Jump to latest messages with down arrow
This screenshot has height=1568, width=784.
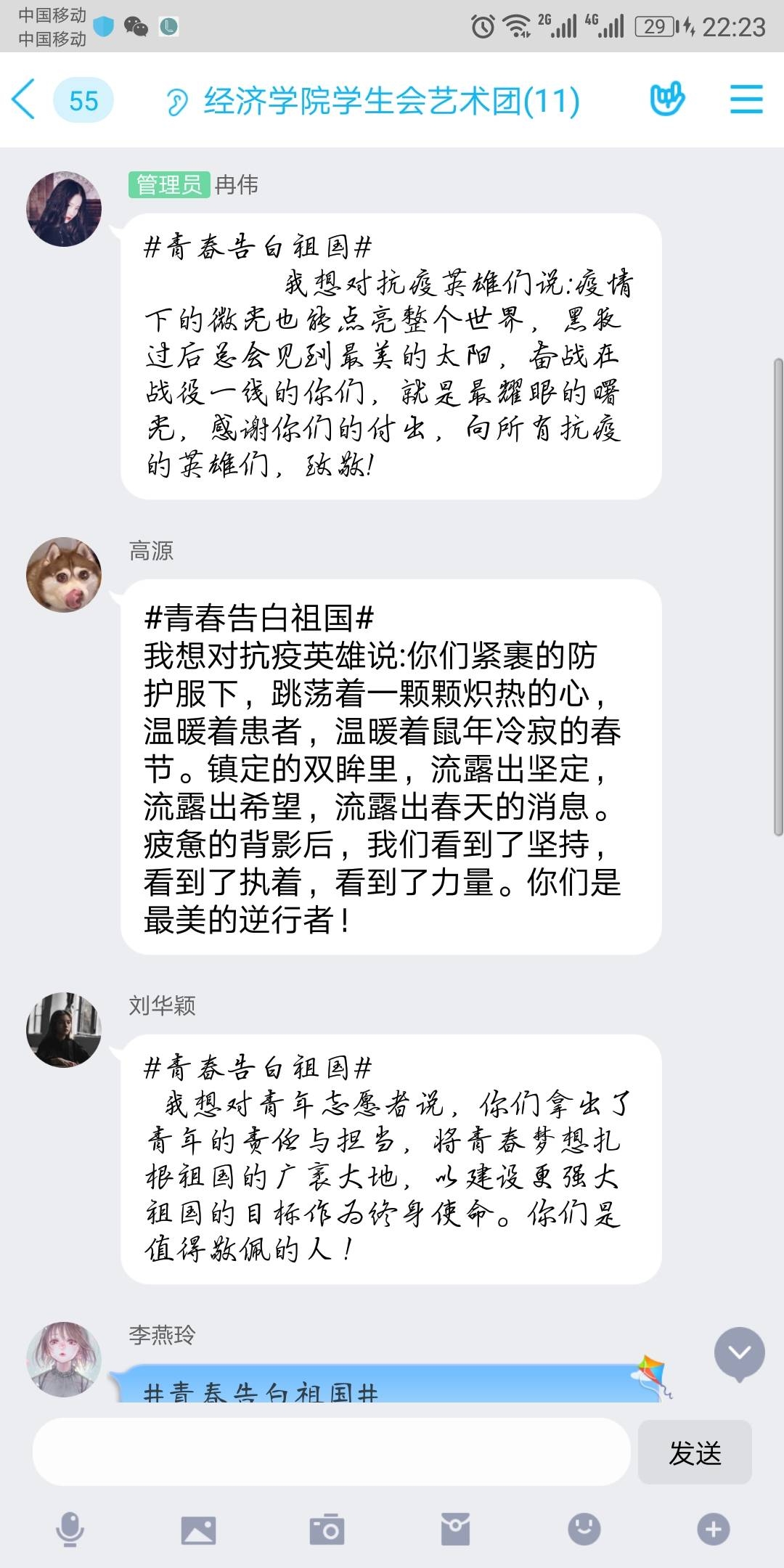[x=739, y=1353]
